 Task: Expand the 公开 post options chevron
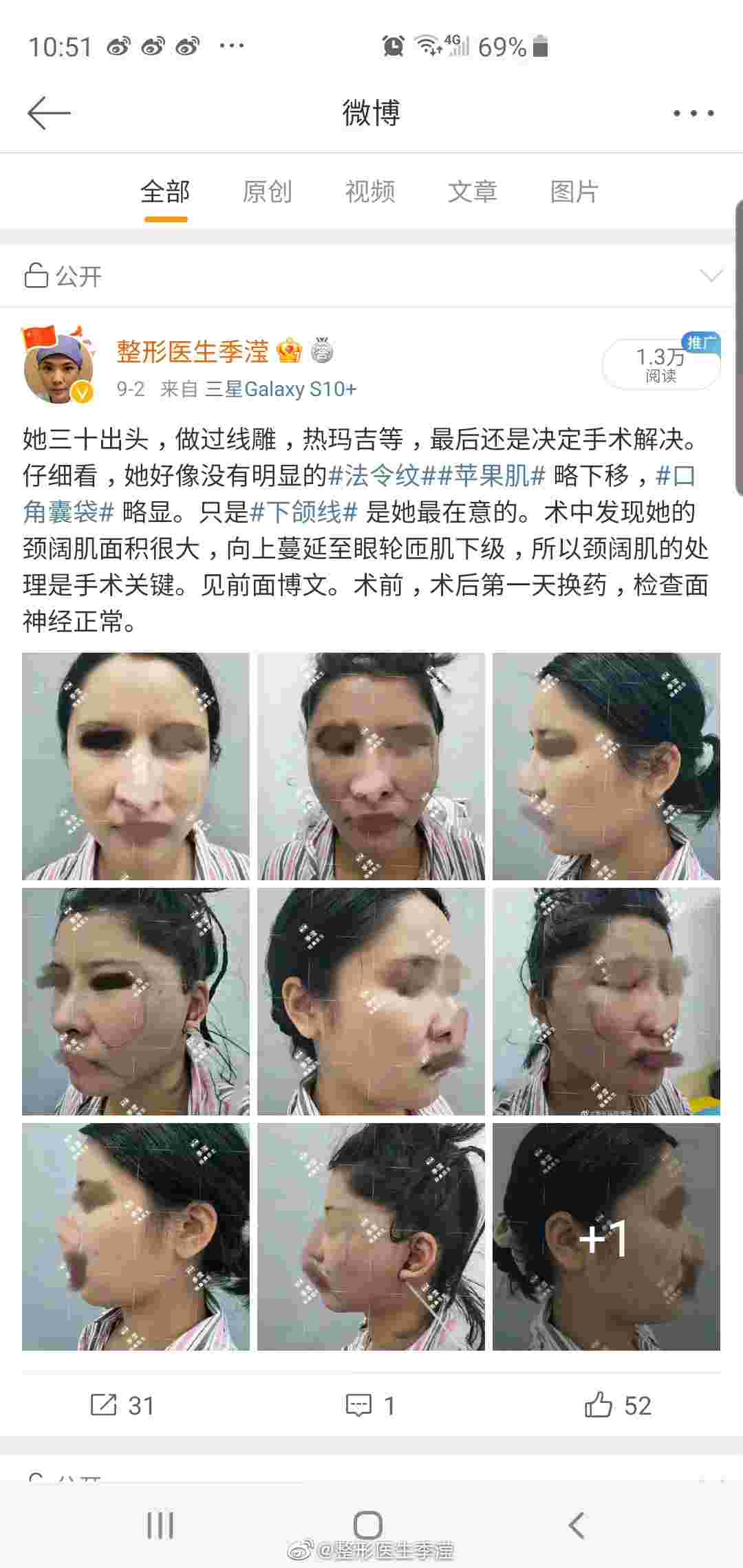click(710, 276)
